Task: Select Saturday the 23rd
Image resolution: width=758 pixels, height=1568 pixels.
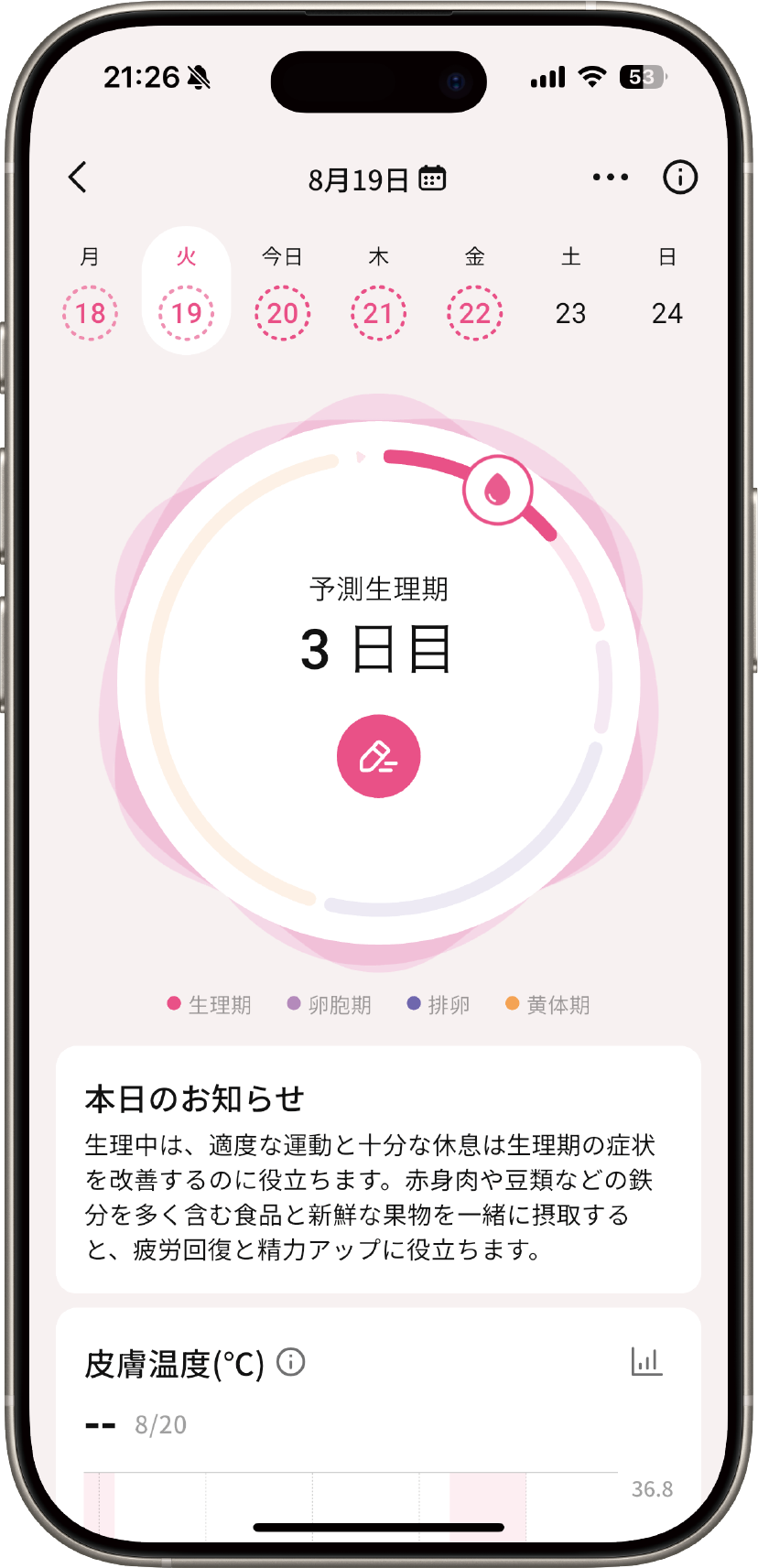Action: 570,313
